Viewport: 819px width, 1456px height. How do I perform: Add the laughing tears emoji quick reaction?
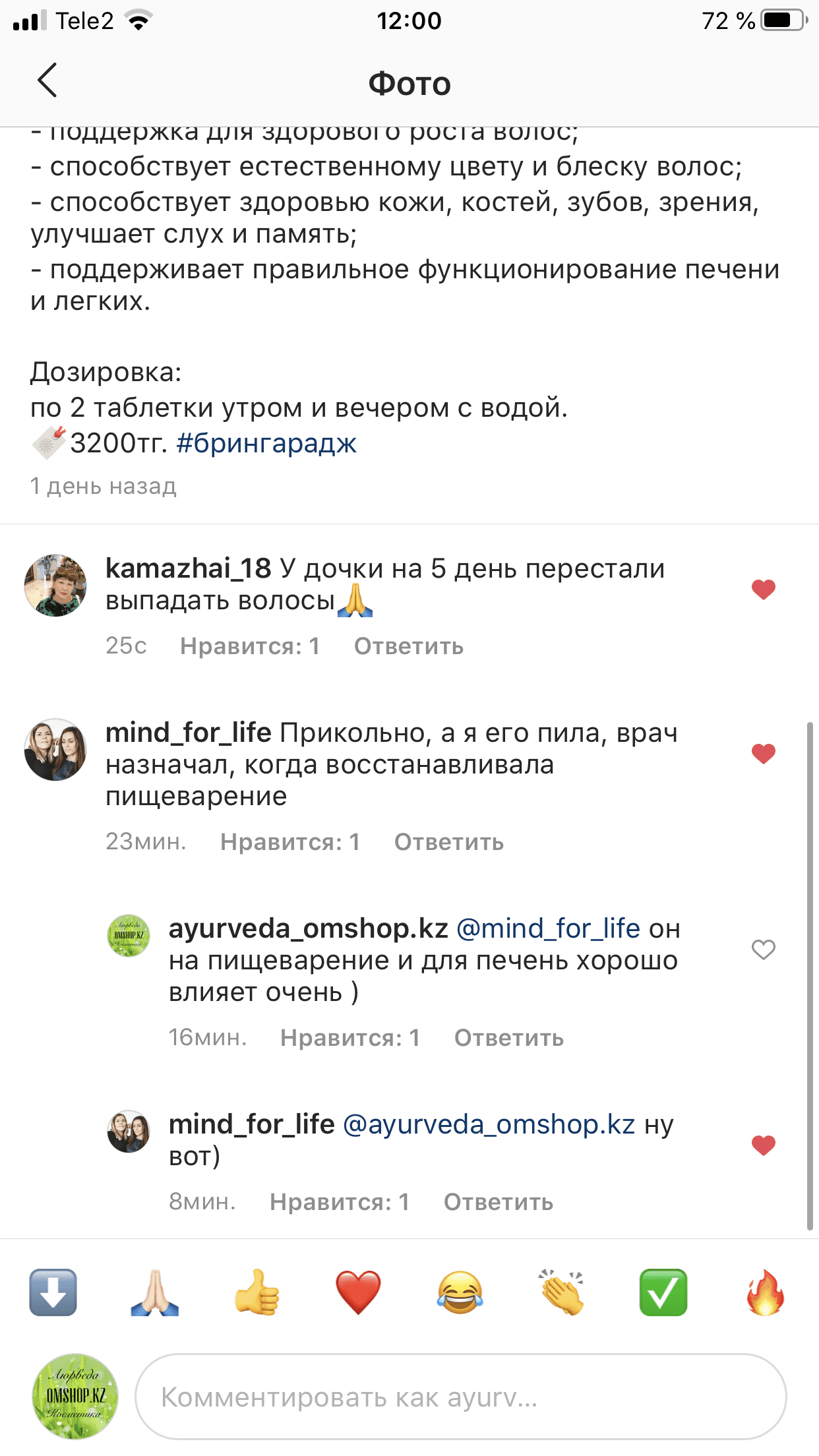(x=460, y=1292)
